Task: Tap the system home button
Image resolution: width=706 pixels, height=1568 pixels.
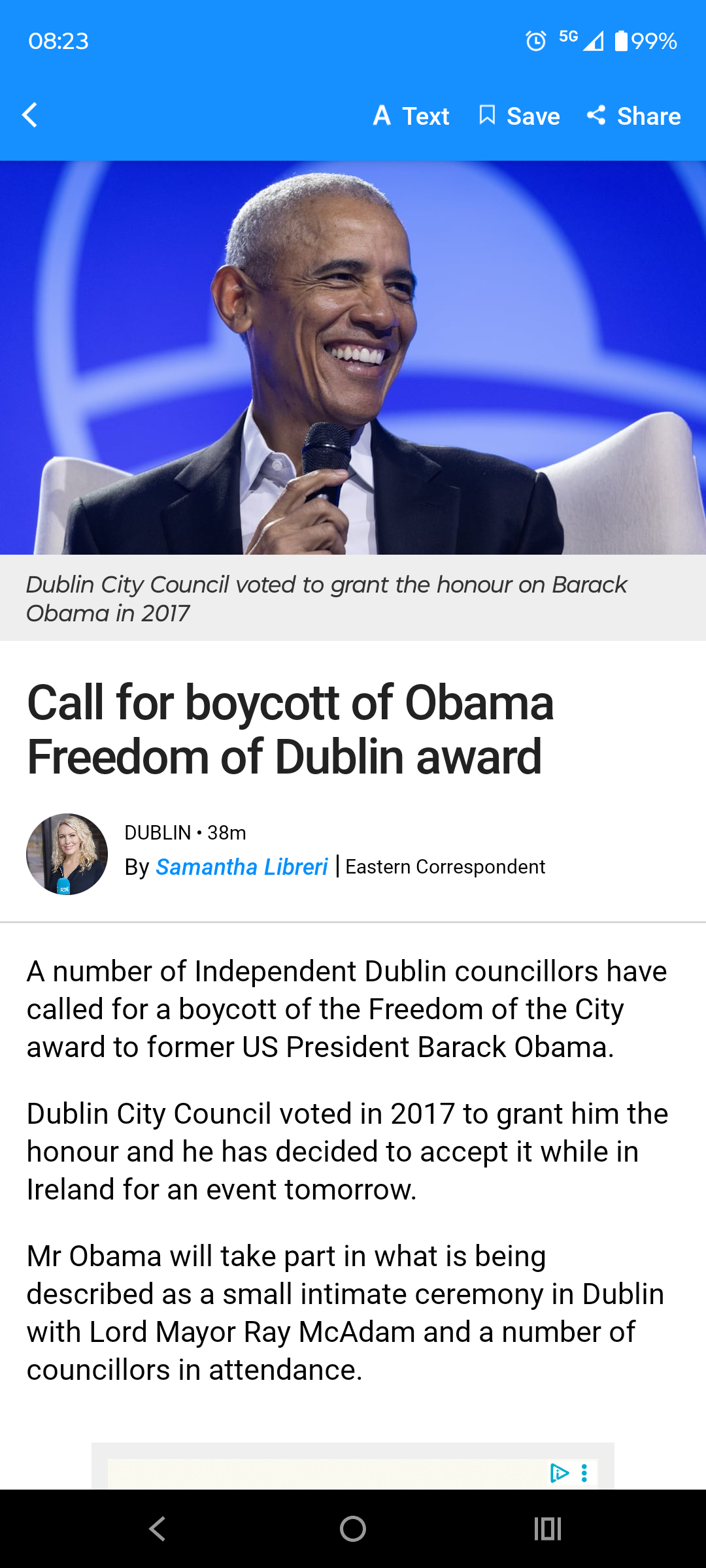Action: [353, 1529]
